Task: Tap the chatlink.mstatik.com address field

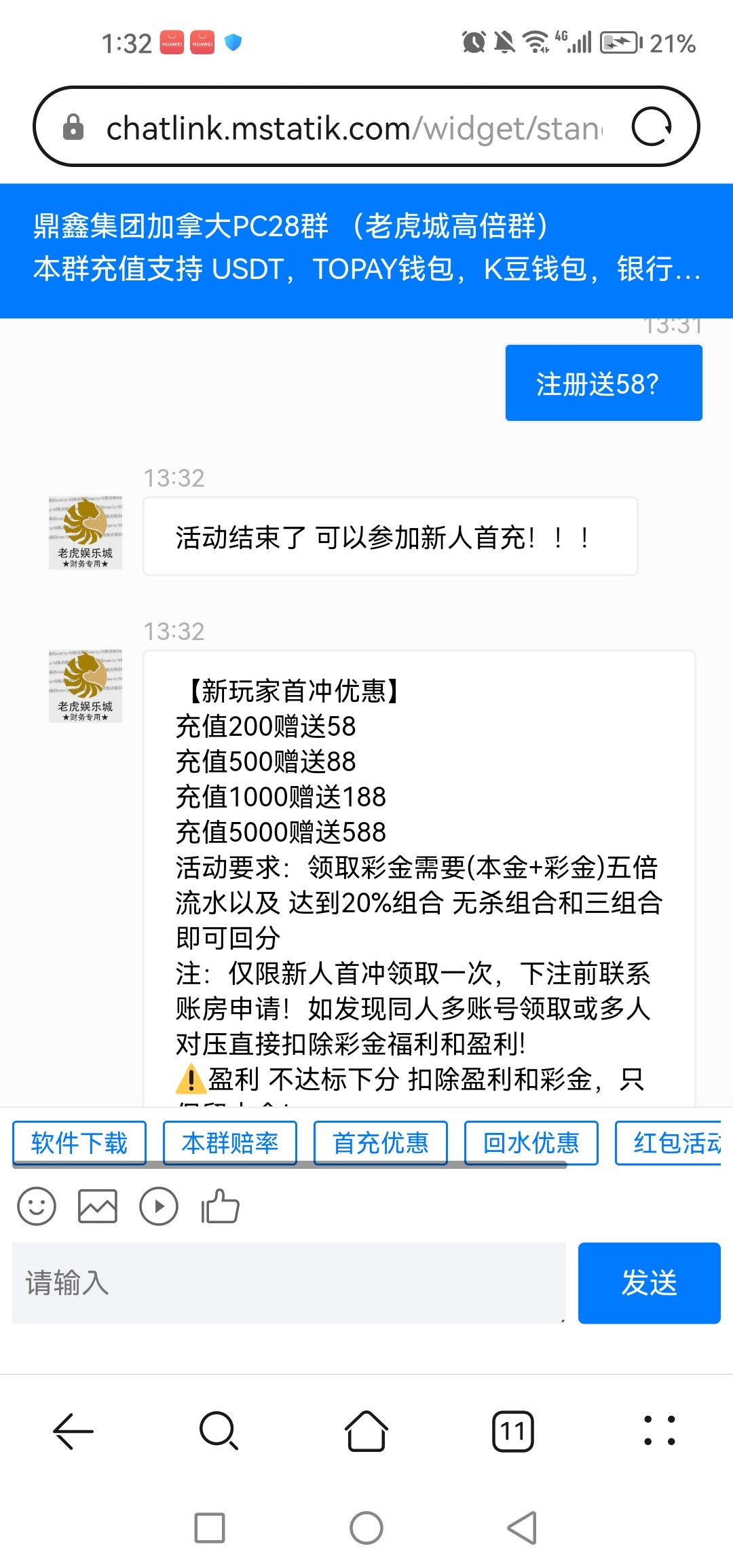Action: click(353, 128)
